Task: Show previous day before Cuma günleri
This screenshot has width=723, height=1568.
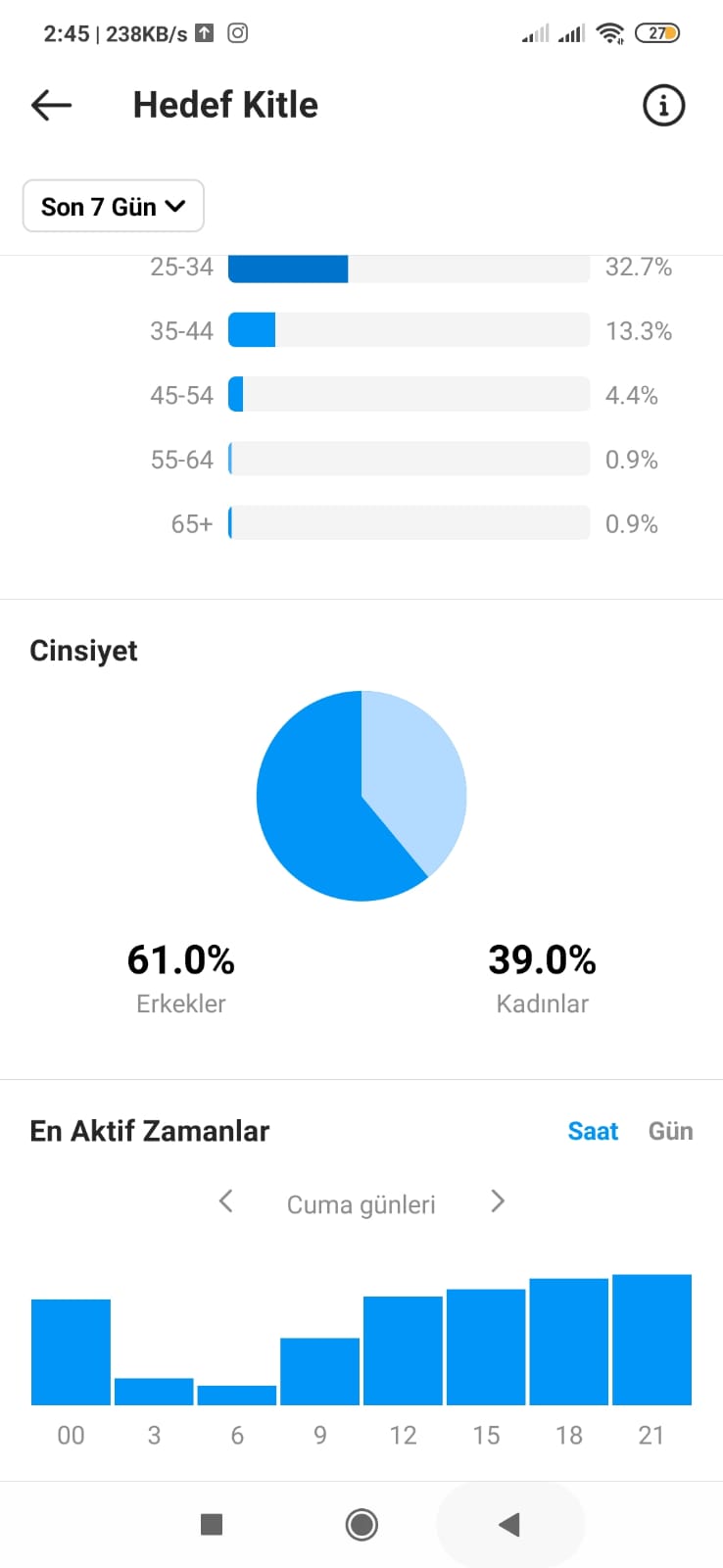Action: pyautogui.click(x=225, y=1201)
